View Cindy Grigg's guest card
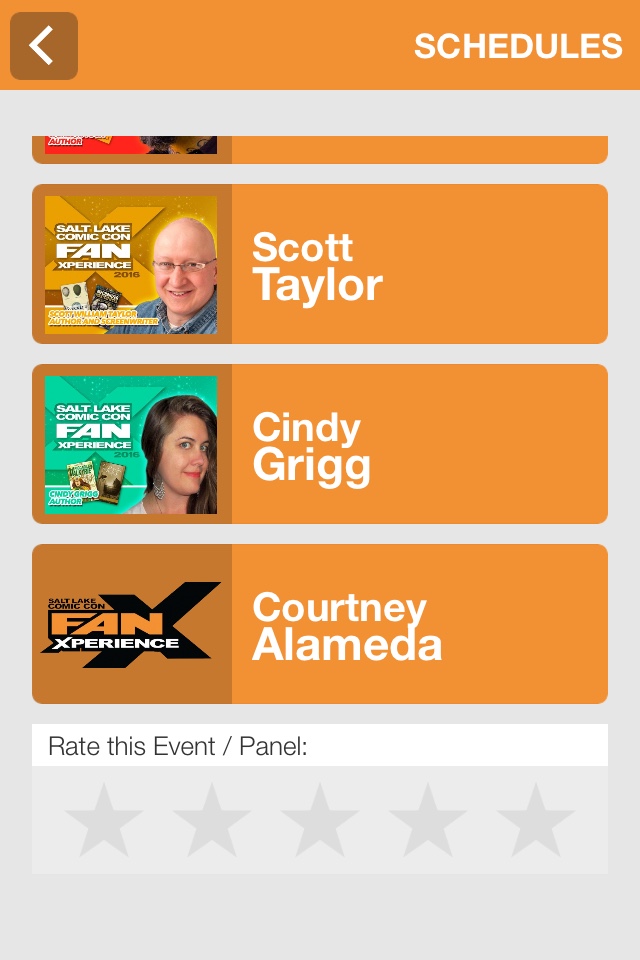The height and width of the screenshot is (960, 640). pyautogui.click(x=320, y=444)
